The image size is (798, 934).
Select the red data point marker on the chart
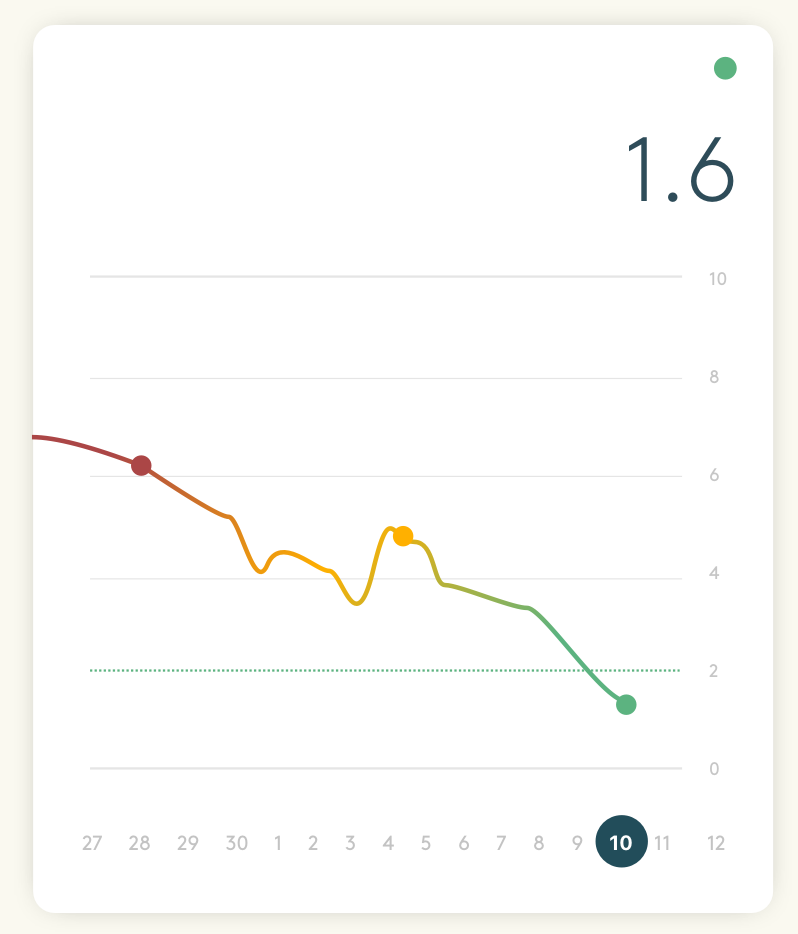(142, 465)
